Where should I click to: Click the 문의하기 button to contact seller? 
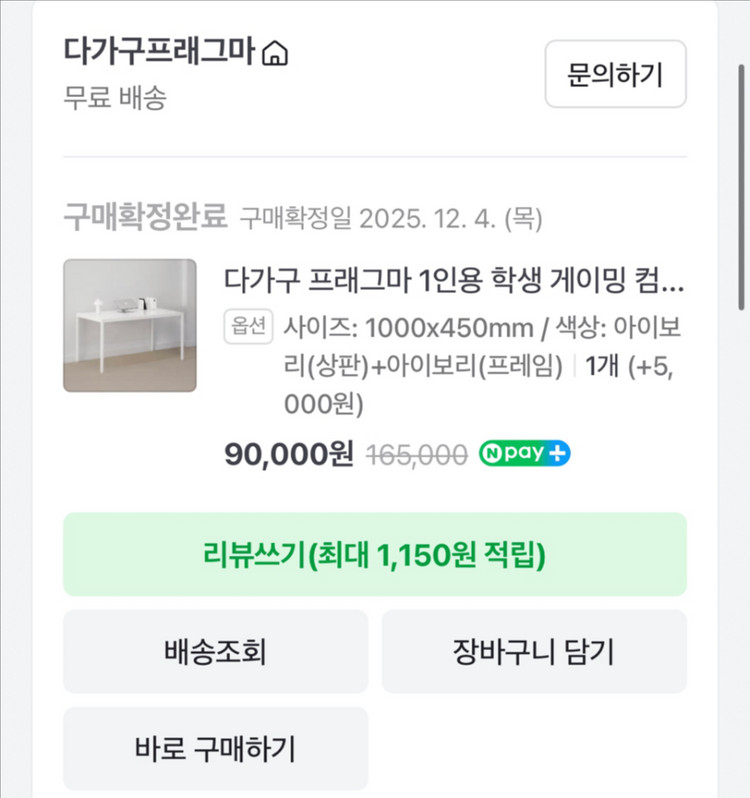point(614,74)
